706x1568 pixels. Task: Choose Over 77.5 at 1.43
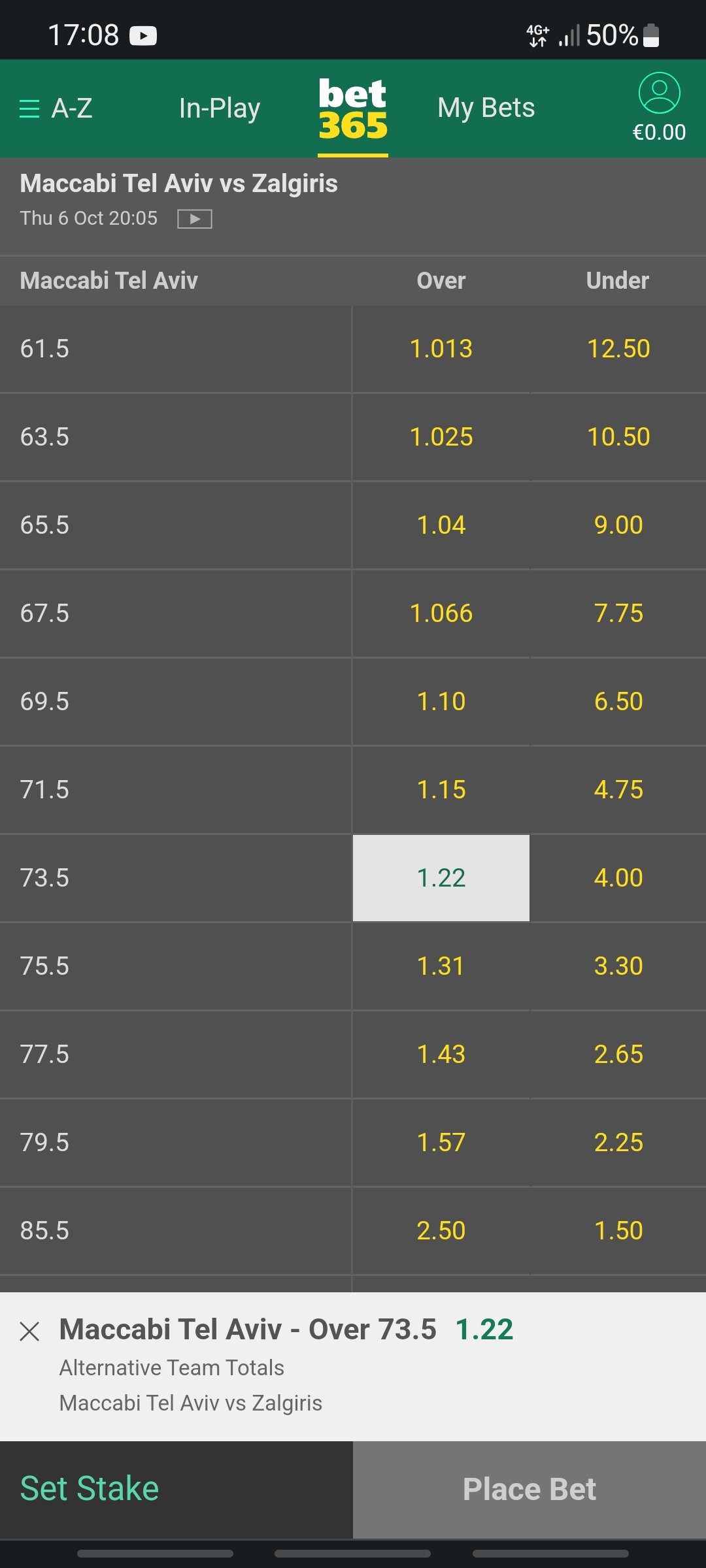(441, 1054)
